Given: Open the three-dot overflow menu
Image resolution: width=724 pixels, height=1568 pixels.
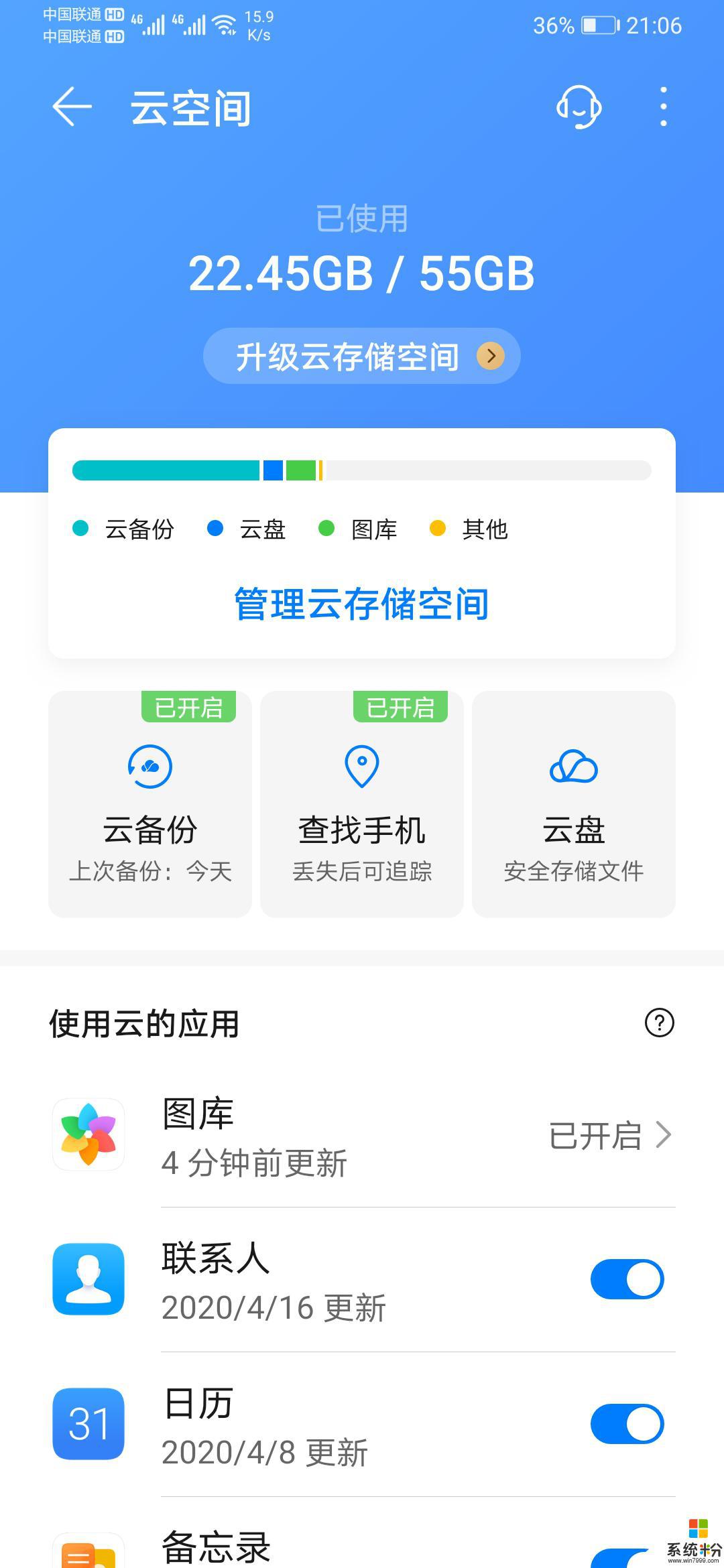Looking at the screenshot, I should pyautogui.click(x=663, y=107).
